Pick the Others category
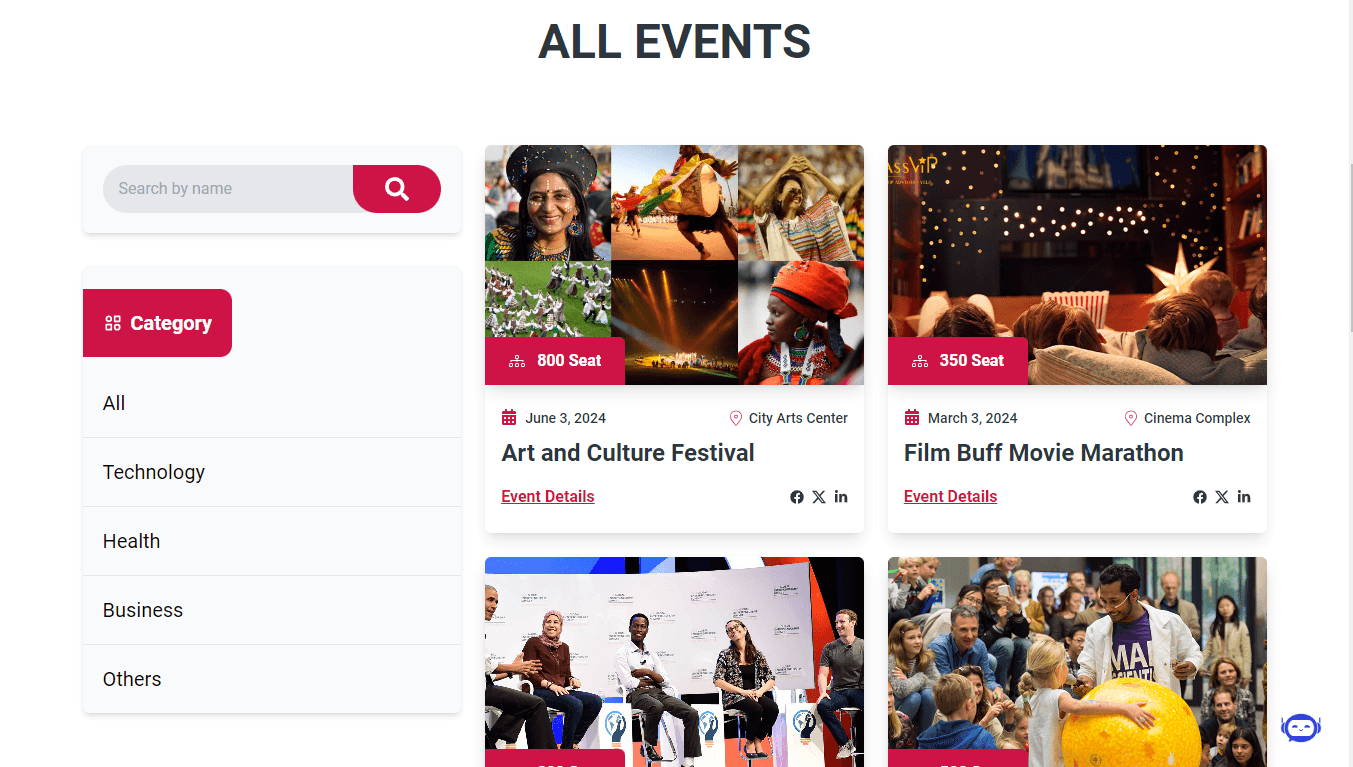Screen dimensions: 1353x767 (x=132, y=679)
